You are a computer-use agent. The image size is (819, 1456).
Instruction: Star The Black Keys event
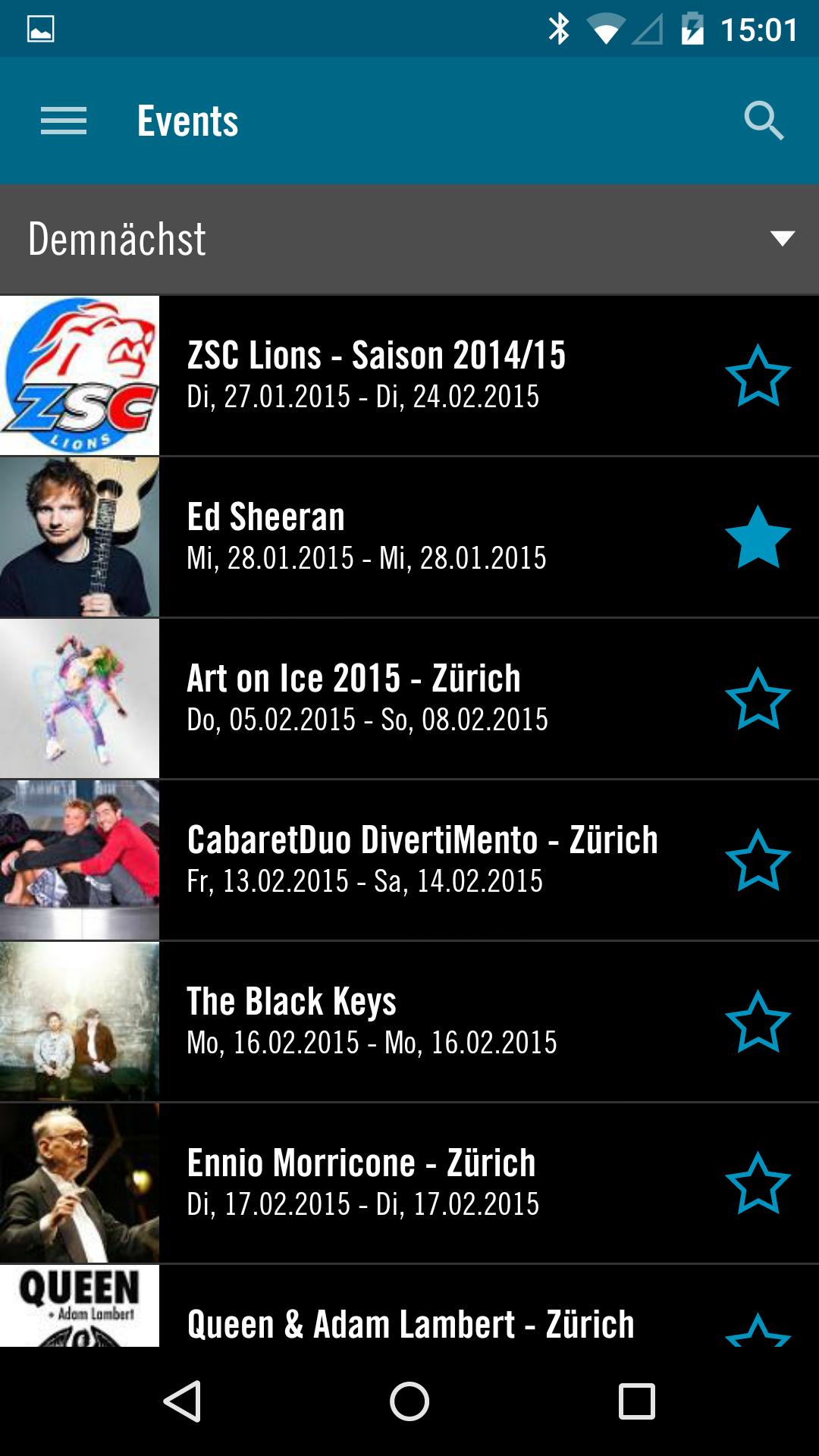[758, 1022]
